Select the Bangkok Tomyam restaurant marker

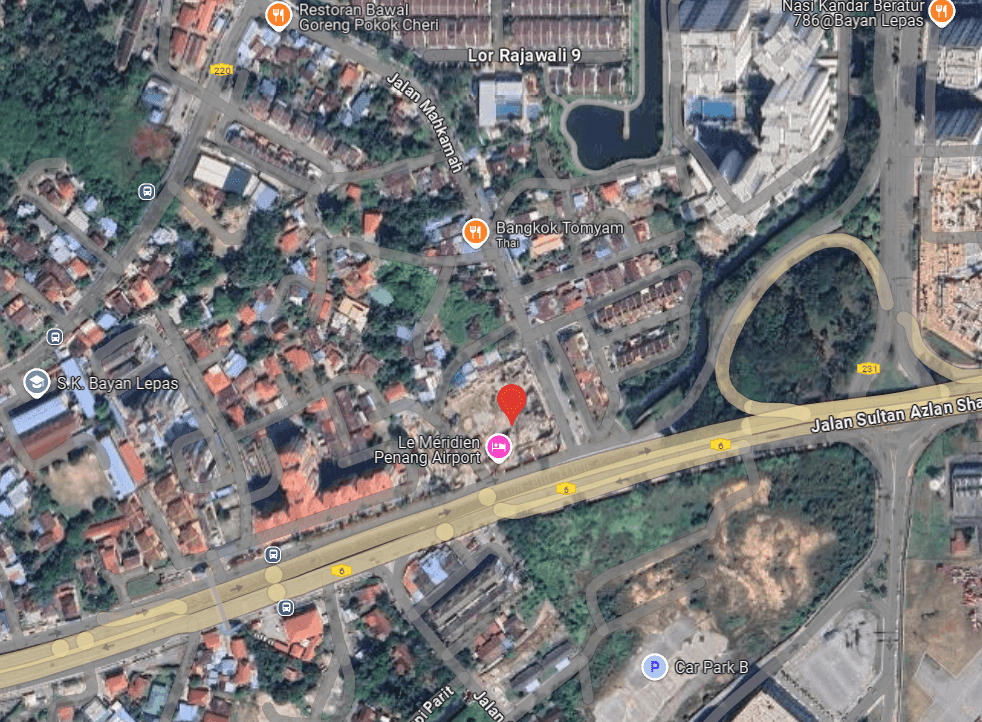click(x=476, y=232)
